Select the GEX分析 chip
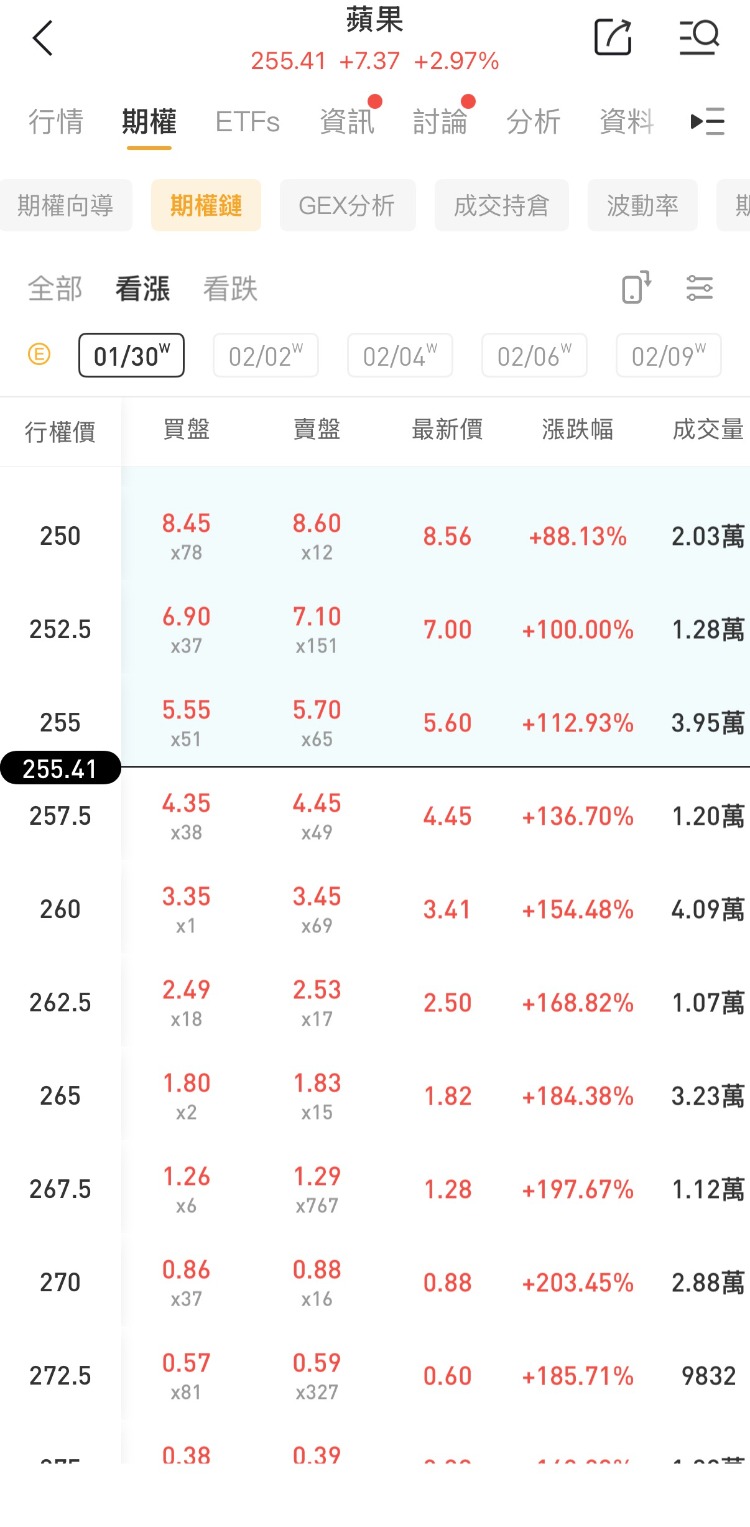The width and height of the screenshot is (750, 1527). pos(347,206)
